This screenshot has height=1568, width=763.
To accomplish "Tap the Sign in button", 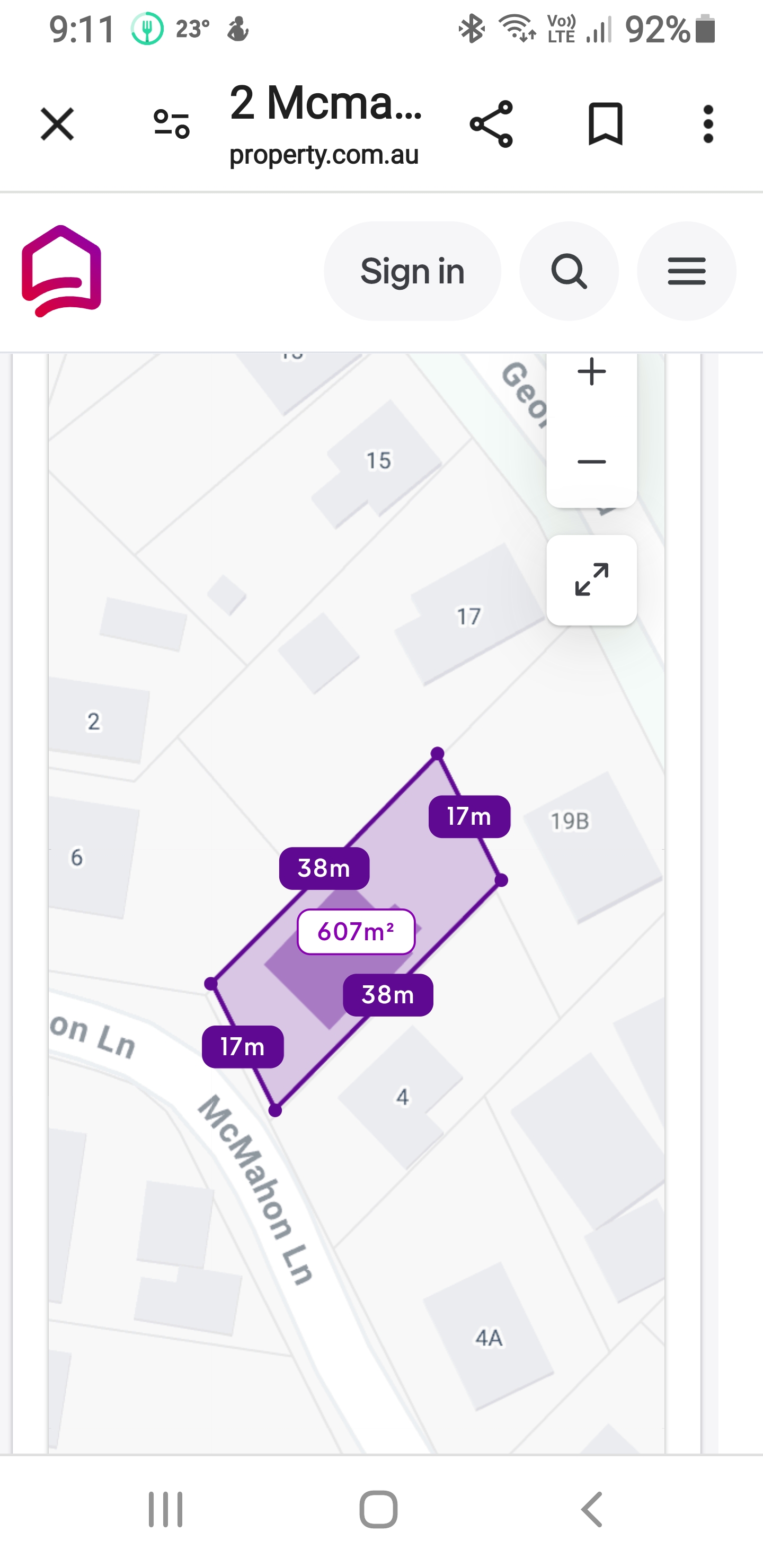I will coord(412,271).
